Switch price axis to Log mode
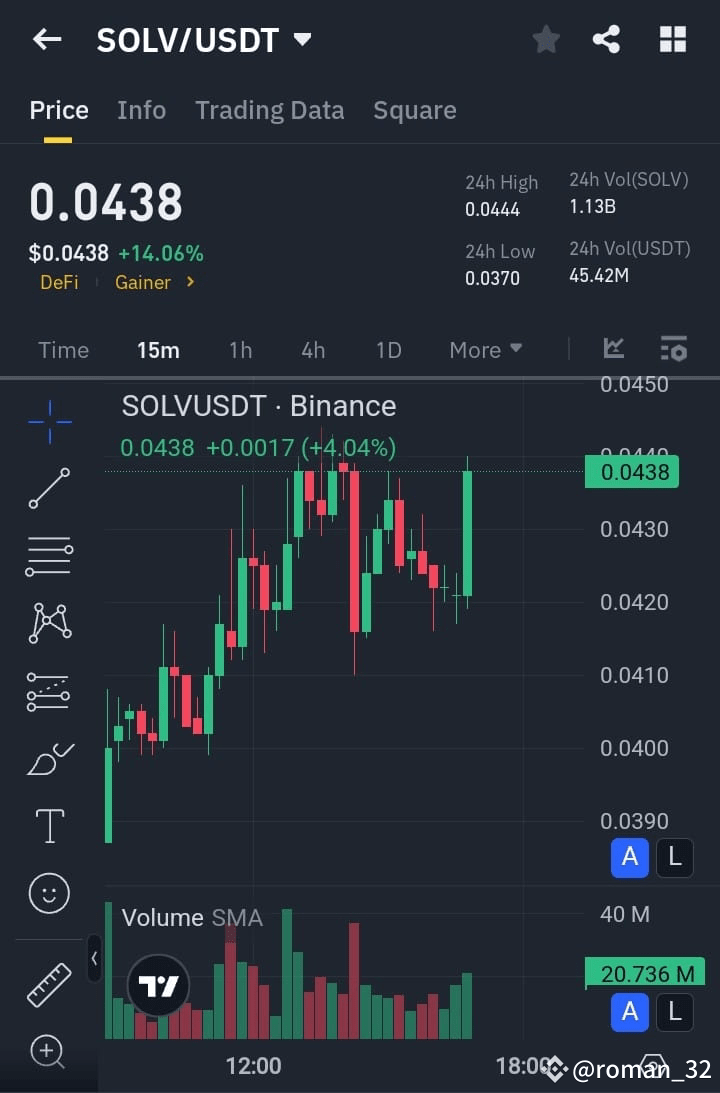720x1093 pixels. (674, 857)
